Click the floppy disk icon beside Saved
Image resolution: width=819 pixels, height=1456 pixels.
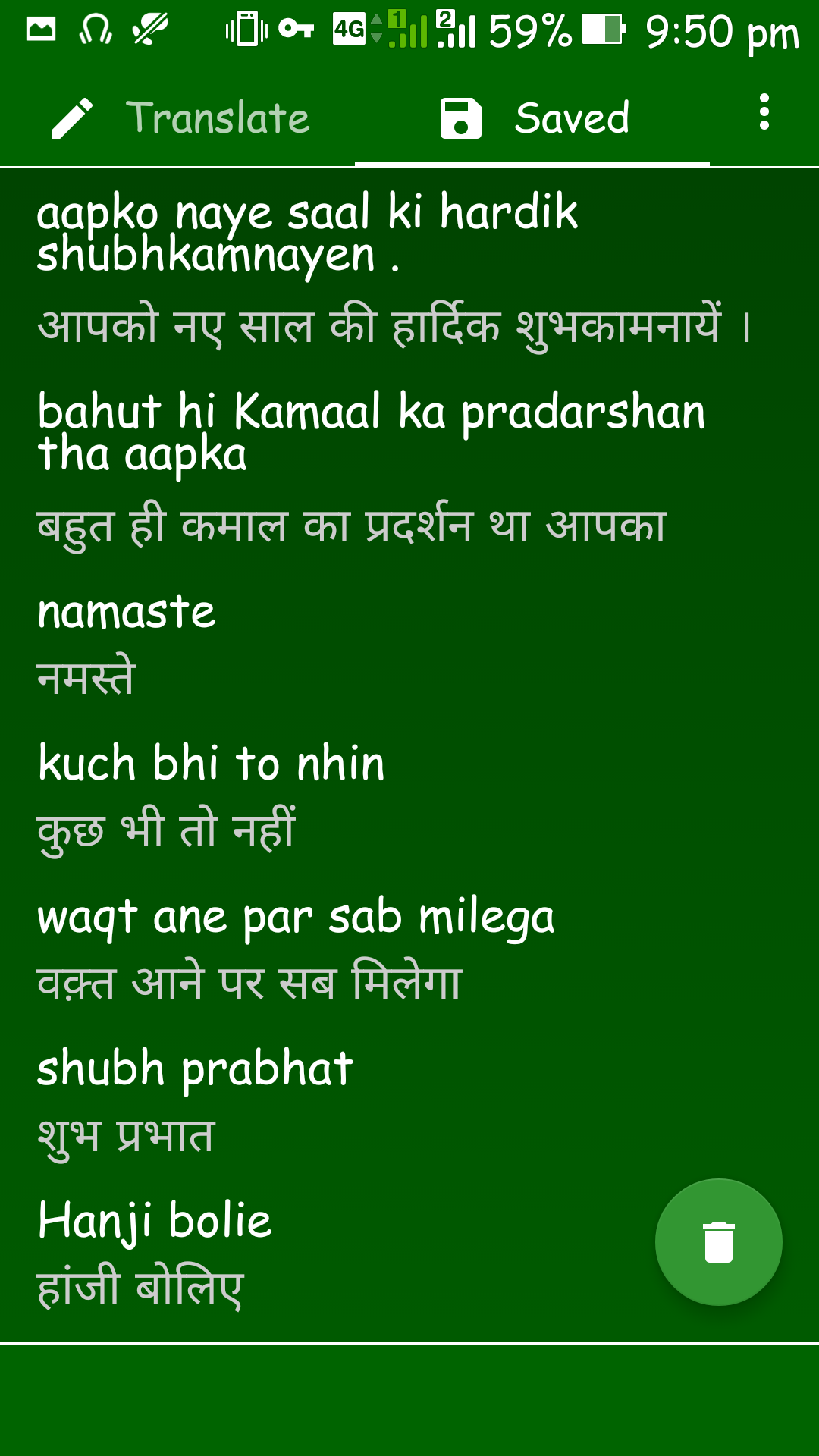tap(460, 118)
